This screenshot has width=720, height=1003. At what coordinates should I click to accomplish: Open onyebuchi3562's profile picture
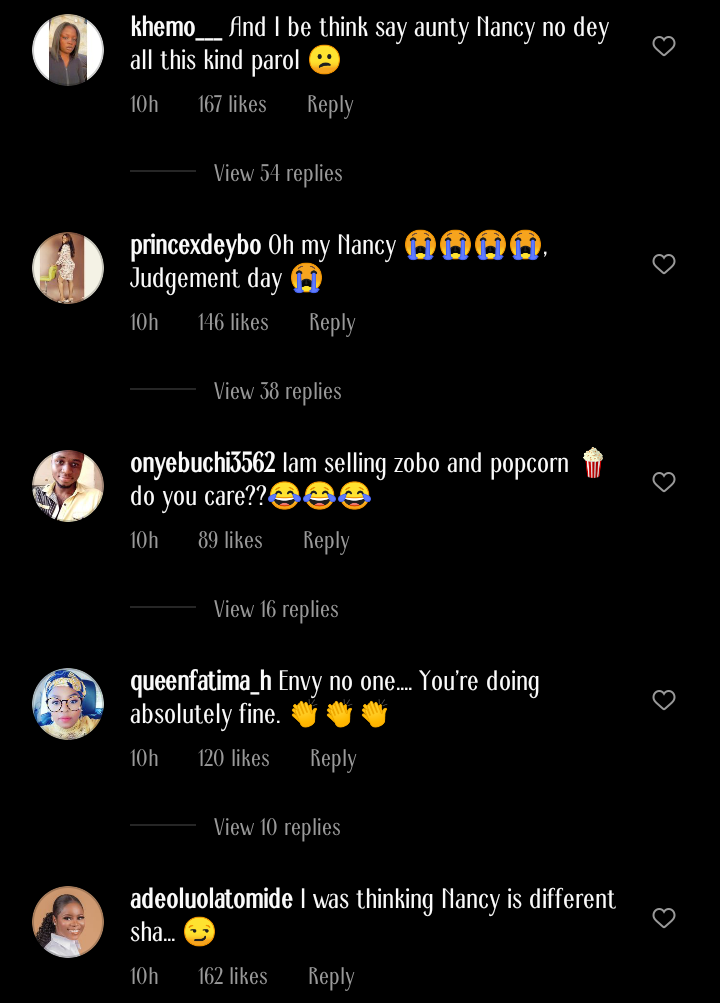point(68,486)
